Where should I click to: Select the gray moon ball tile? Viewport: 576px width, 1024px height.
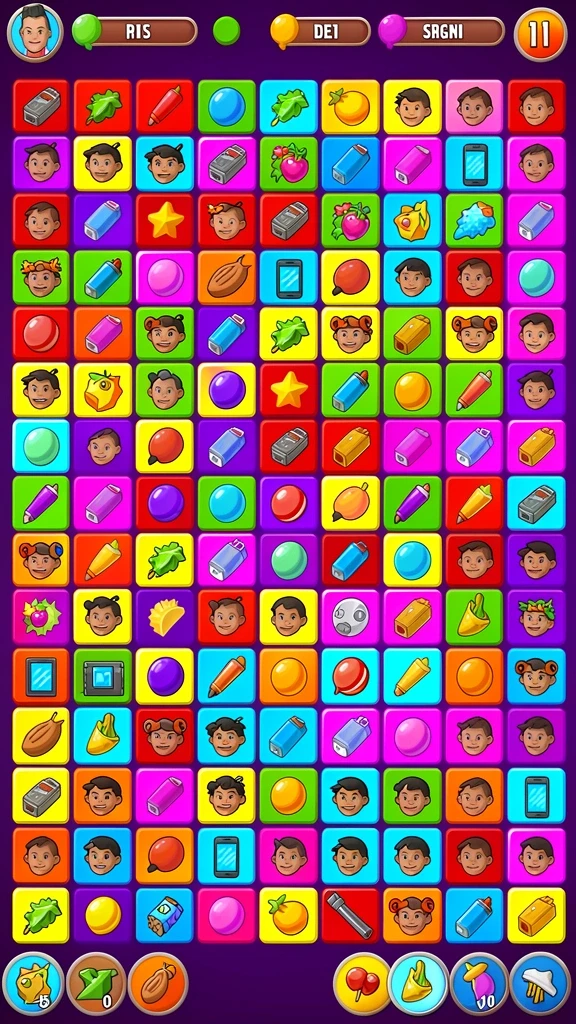pyautogui.click(x=350, y=617)
